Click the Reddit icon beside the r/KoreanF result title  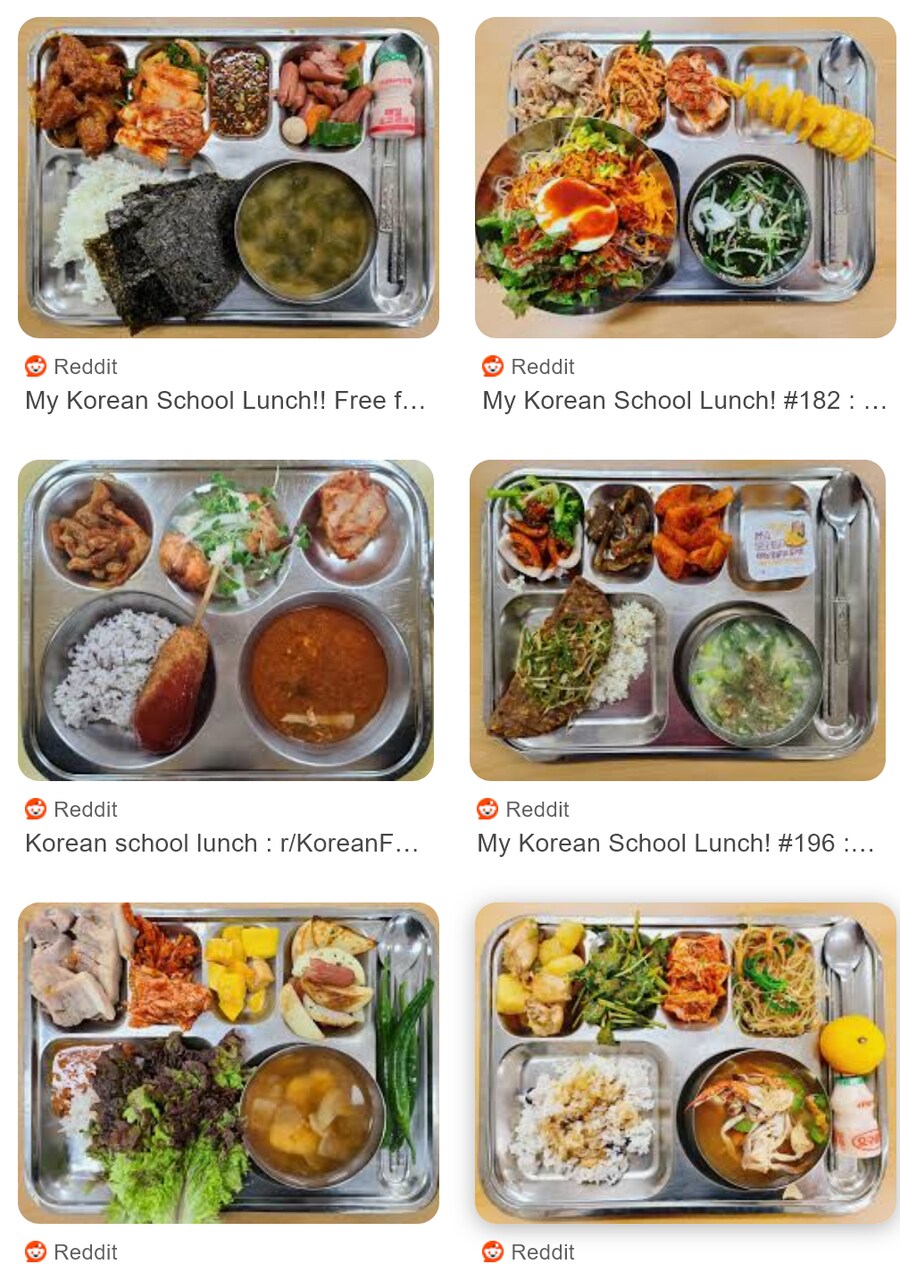pos(36,808)
